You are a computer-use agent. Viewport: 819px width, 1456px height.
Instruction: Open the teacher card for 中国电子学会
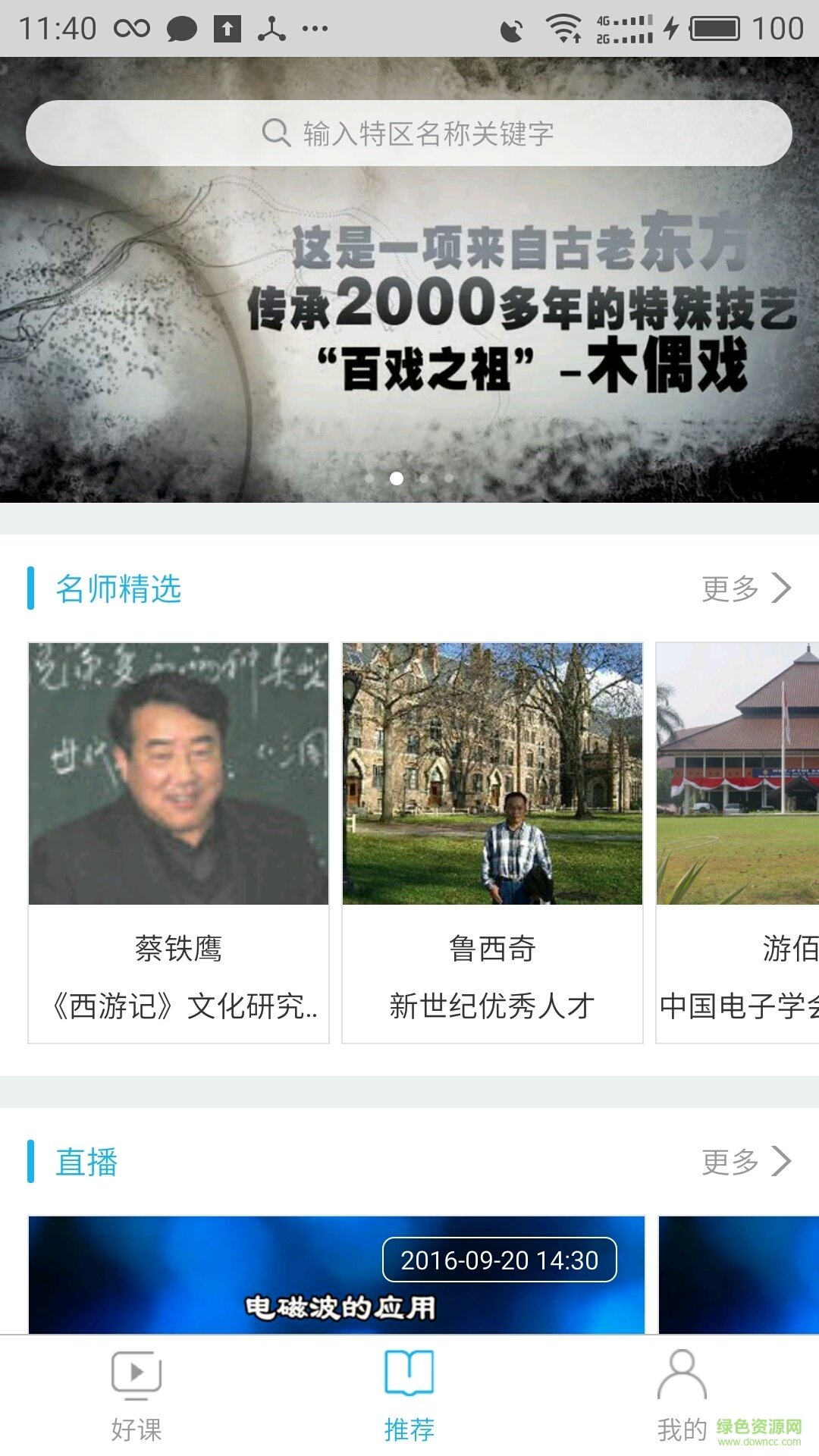coord(739,842)
